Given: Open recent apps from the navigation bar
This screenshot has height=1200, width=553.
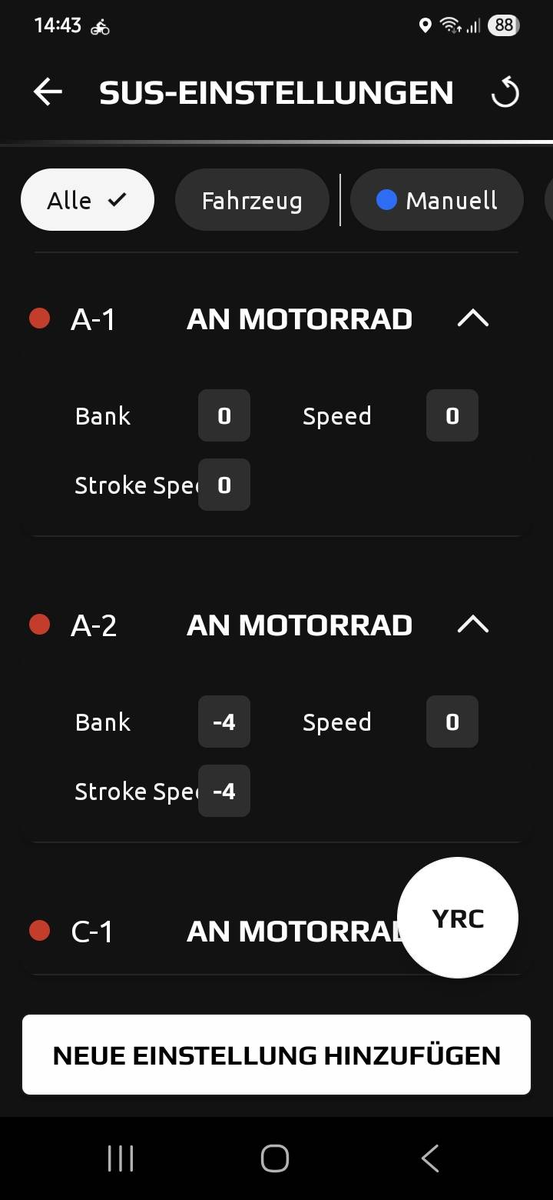Looking at the screenshot, I should pyautogui.click(x=121, y=1159).
